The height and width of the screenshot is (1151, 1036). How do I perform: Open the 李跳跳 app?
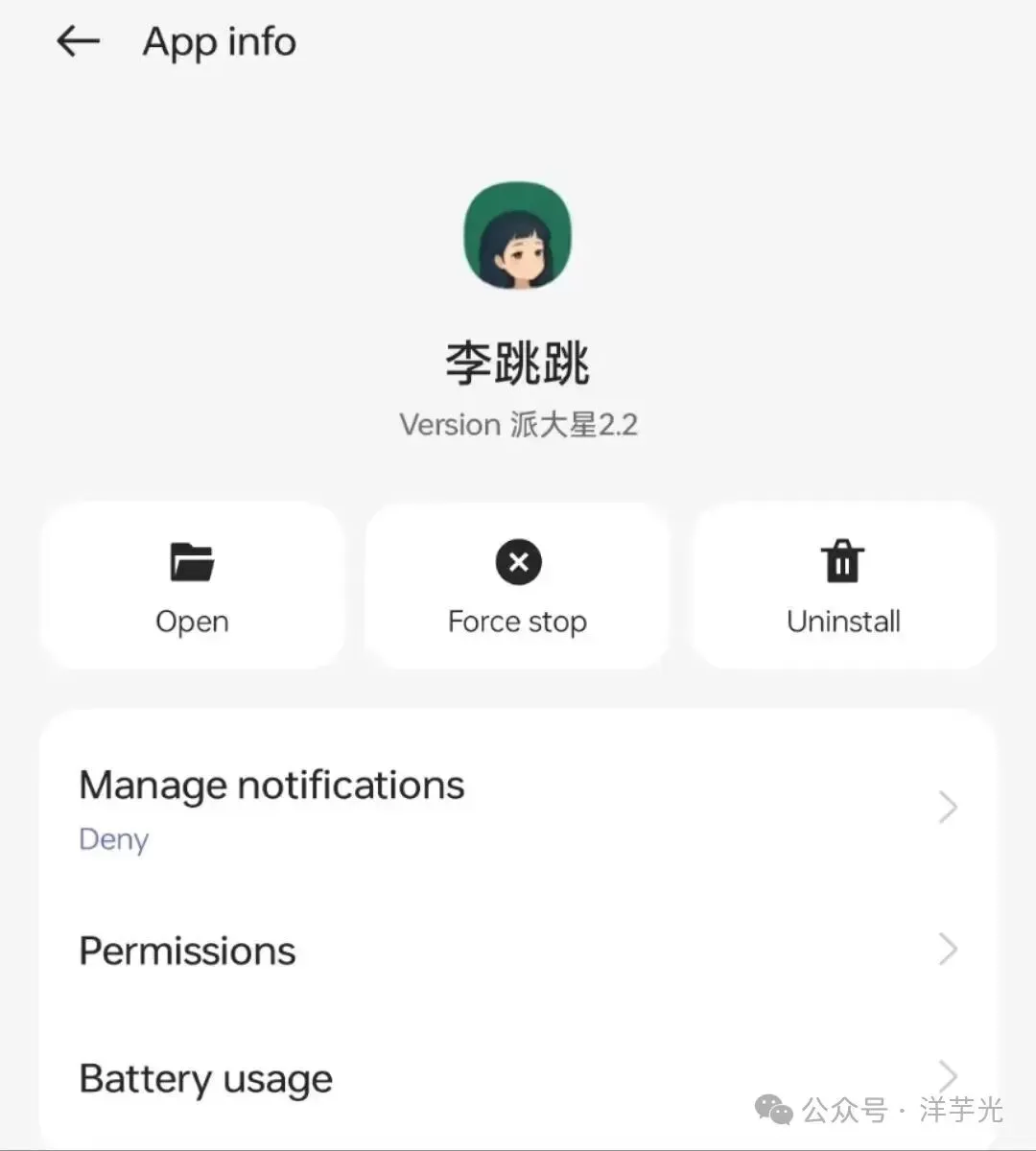point(192,585)
